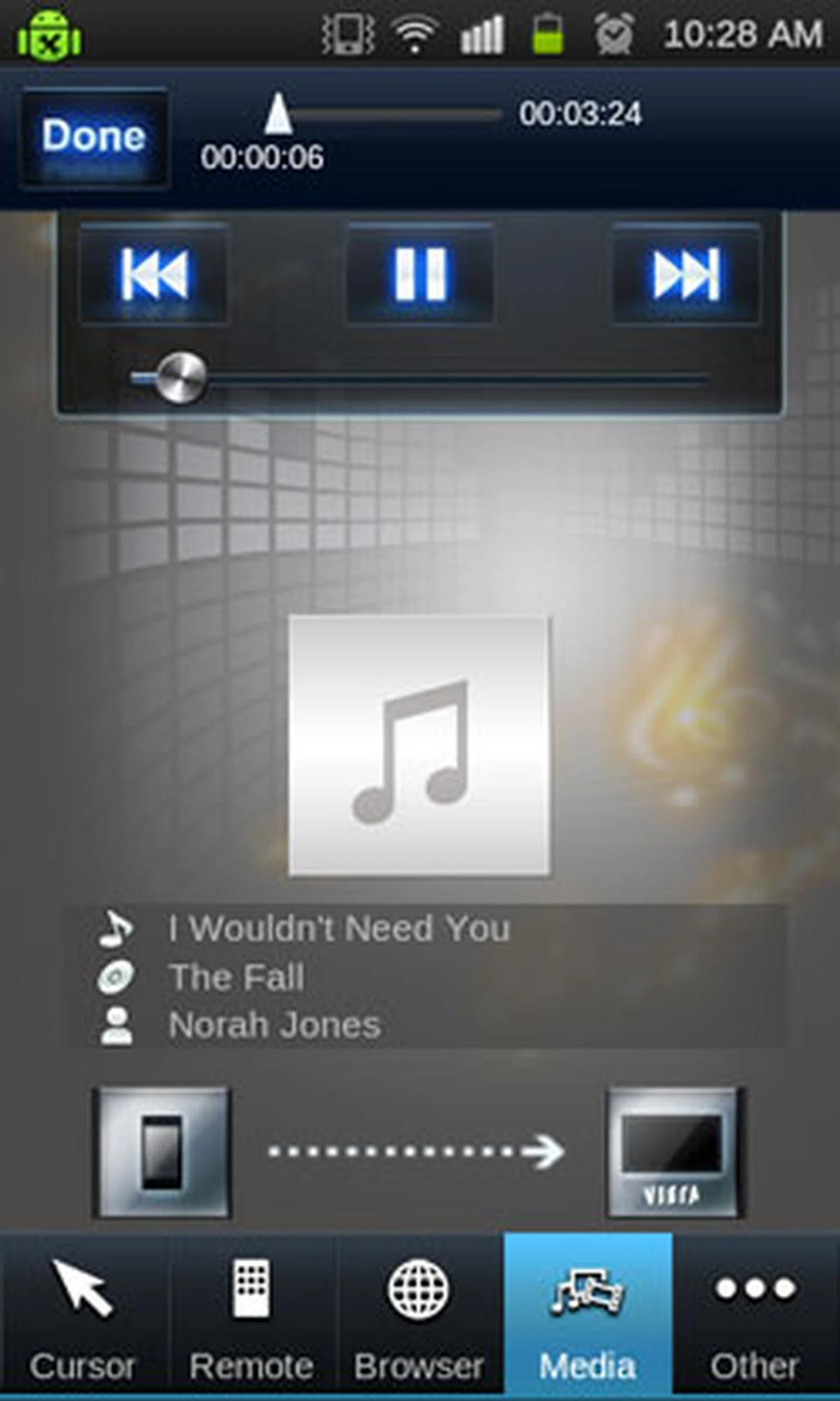840x1401 pixels.
Task: Switch to the Cursor tab
Action: tap(83, 1313)
